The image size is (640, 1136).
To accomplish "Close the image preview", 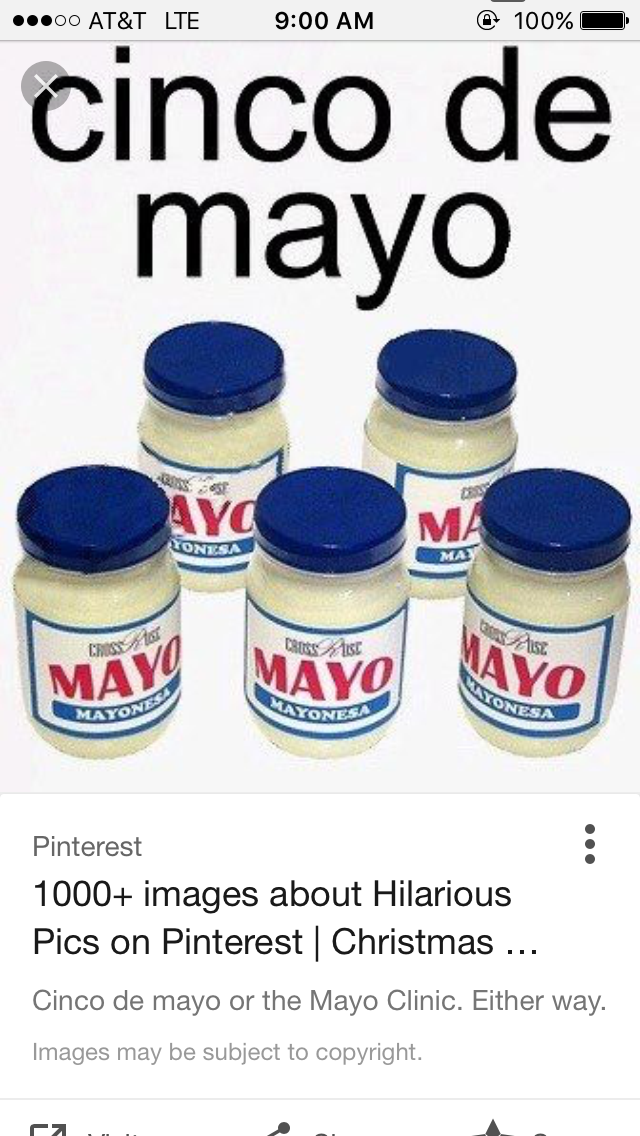I will (x=45, y=86).
